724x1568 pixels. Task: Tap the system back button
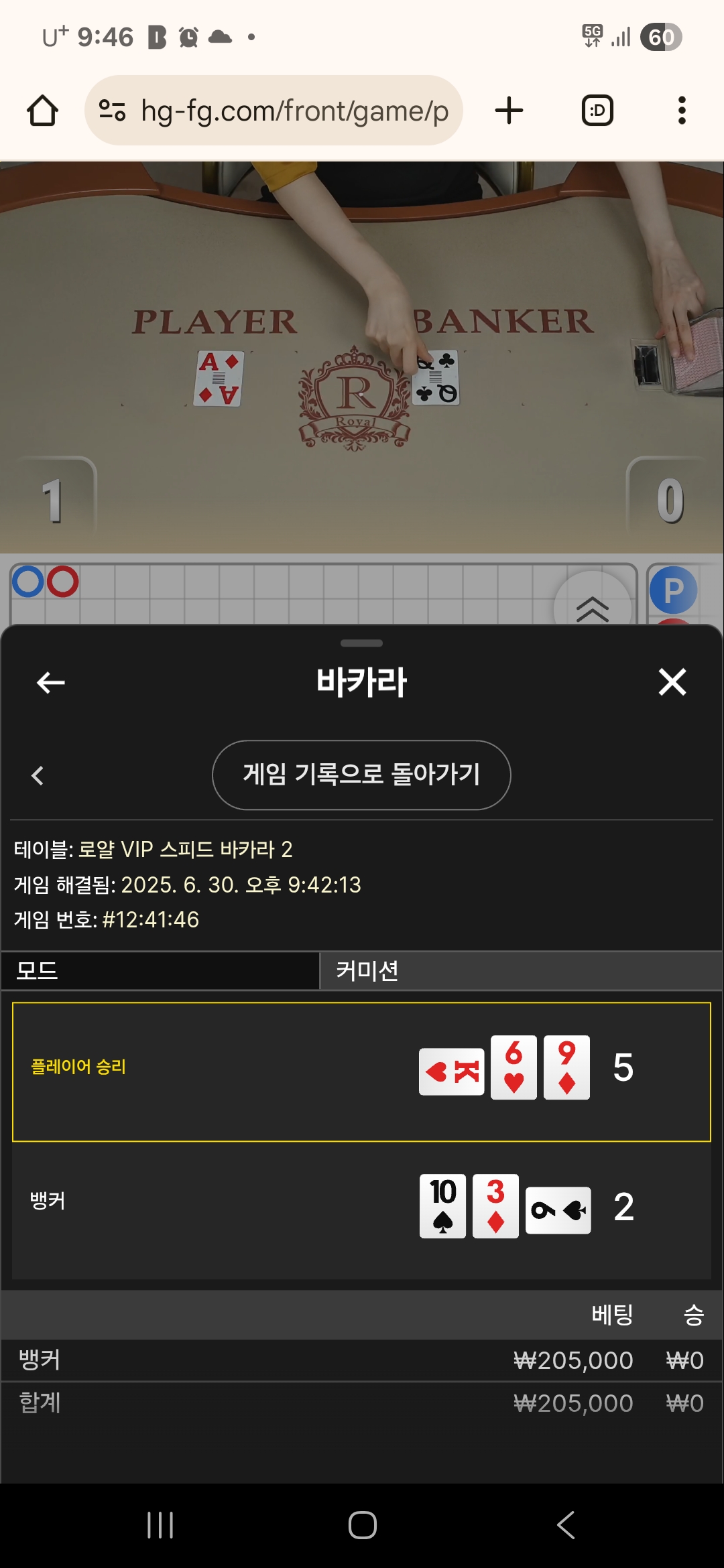click(565, 1524)
